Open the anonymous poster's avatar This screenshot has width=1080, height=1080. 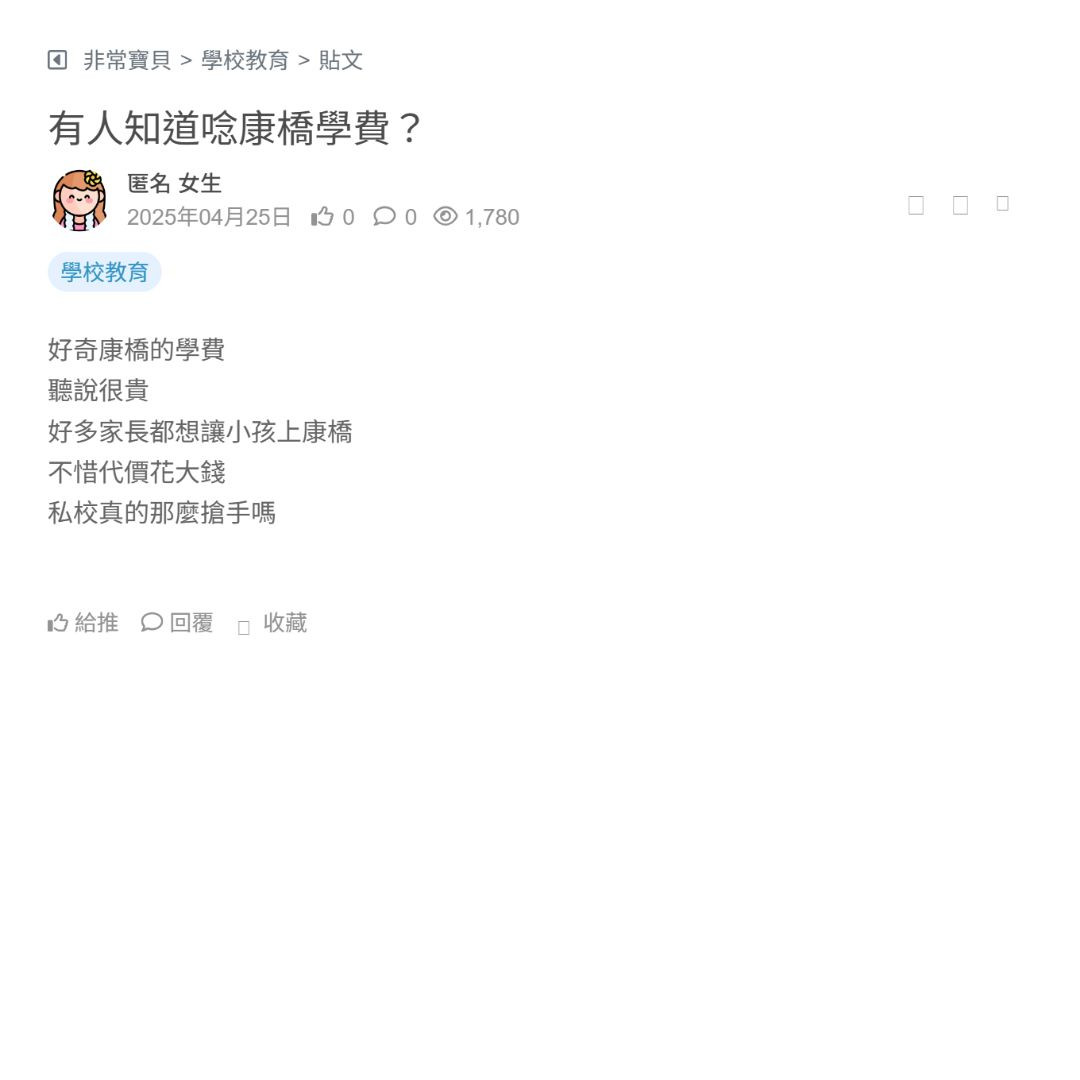click(x=79, y=200)
